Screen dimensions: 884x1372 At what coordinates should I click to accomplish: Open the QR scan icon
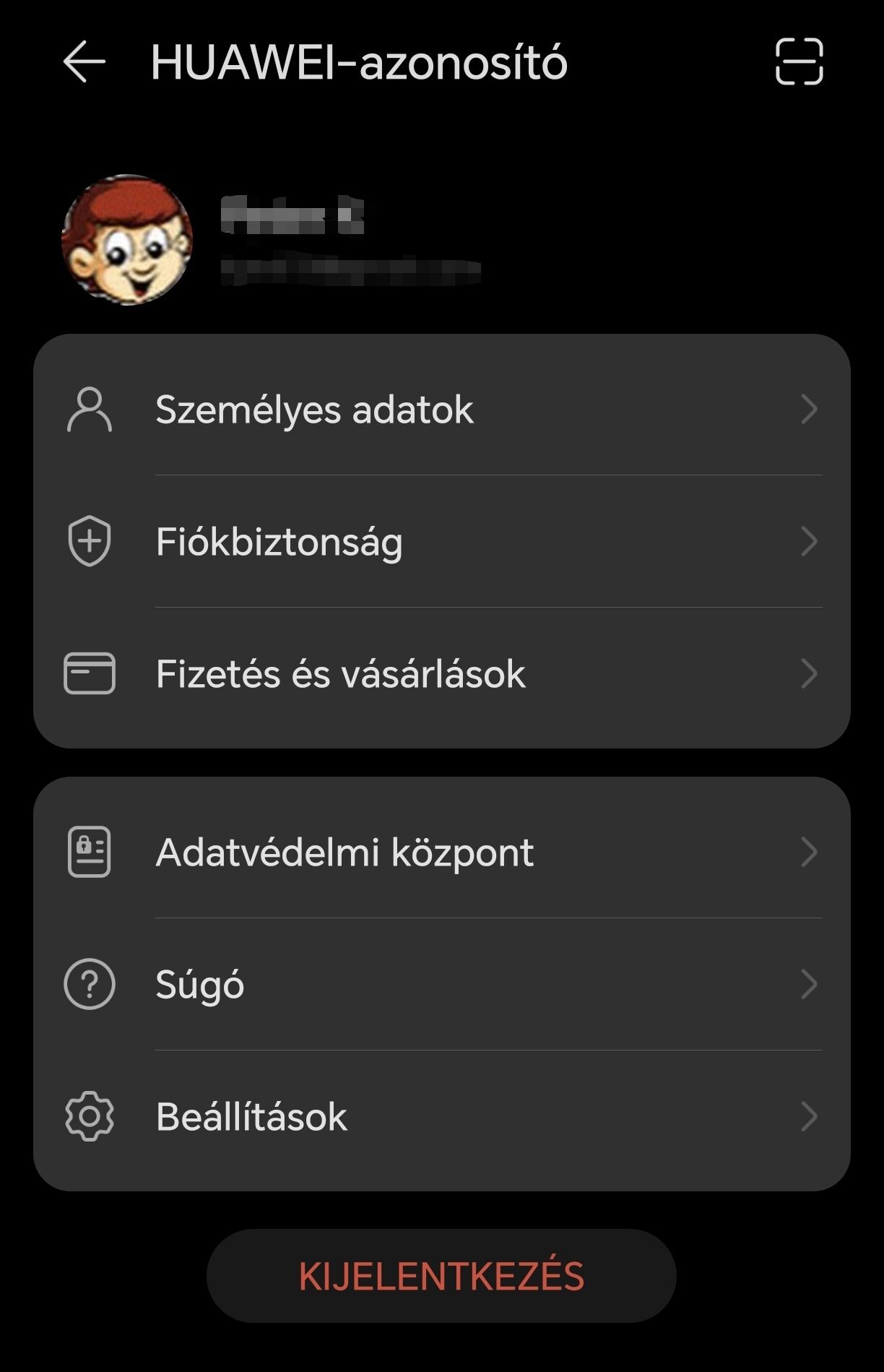pyautogui.click(x=799, y=62)
